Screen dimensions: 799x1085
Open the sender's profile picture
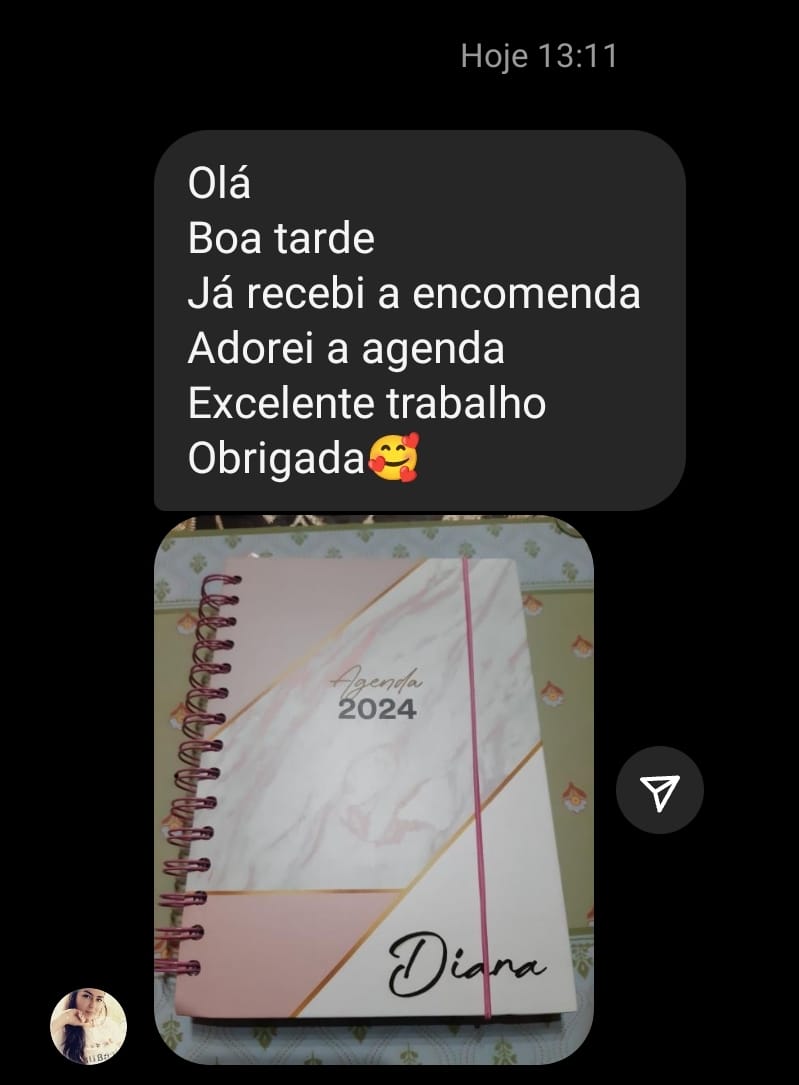(89, 1026)
